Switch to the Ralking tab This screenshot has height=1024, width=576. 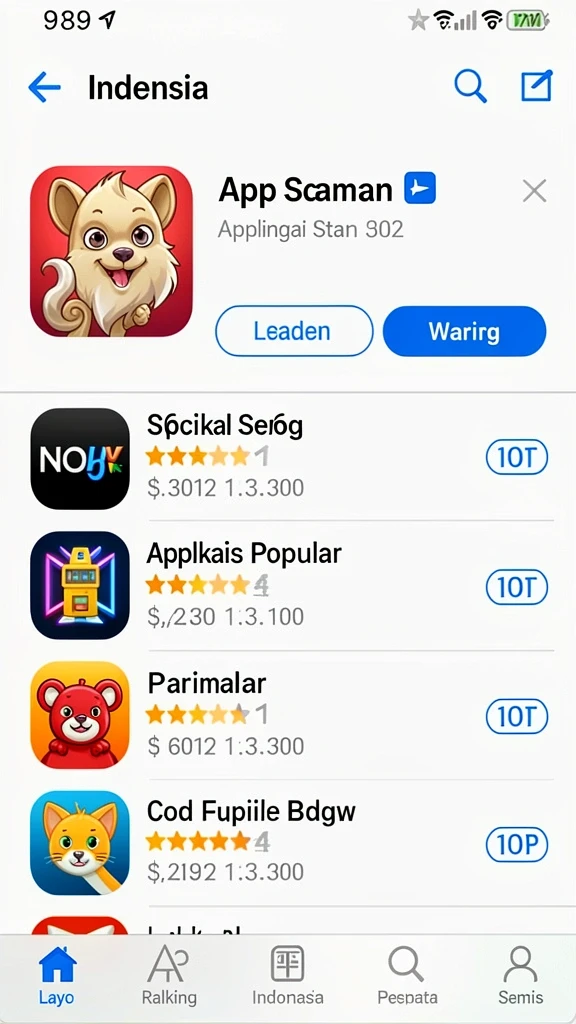(x=169, y=976)
